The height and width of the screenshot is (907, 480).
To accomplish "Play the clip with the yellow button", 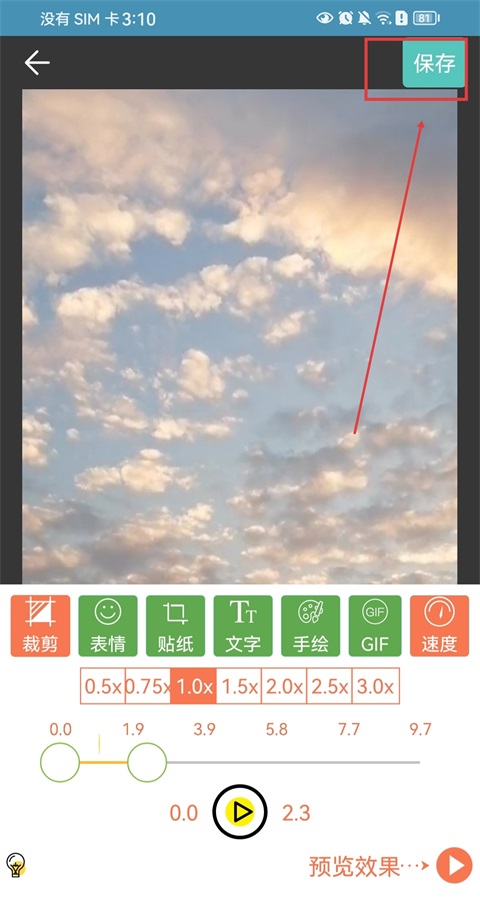I will click(x=240, y=812).
